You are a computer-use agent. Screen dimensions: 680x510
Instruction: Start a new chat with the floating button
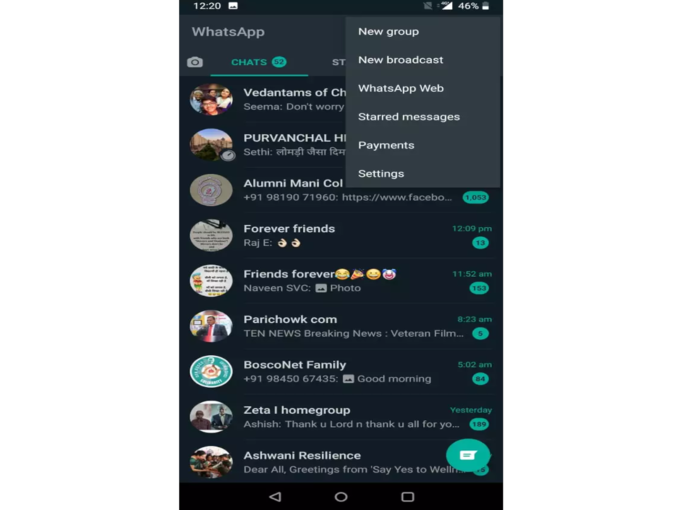(468, 455)
